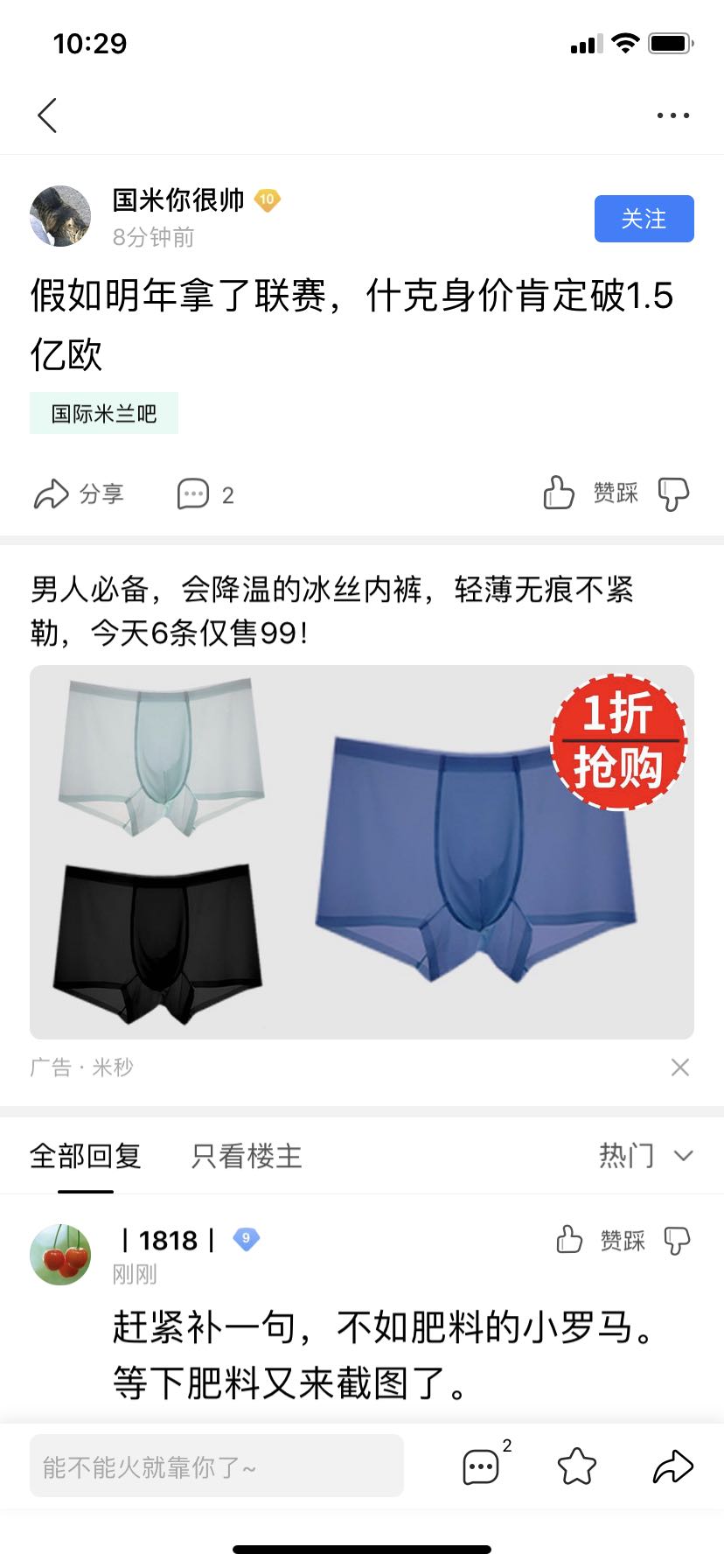The image size is (724, 1568).
Task: Tap the 能不能火就靠你了 reply field
Action: coord(217,1466)
